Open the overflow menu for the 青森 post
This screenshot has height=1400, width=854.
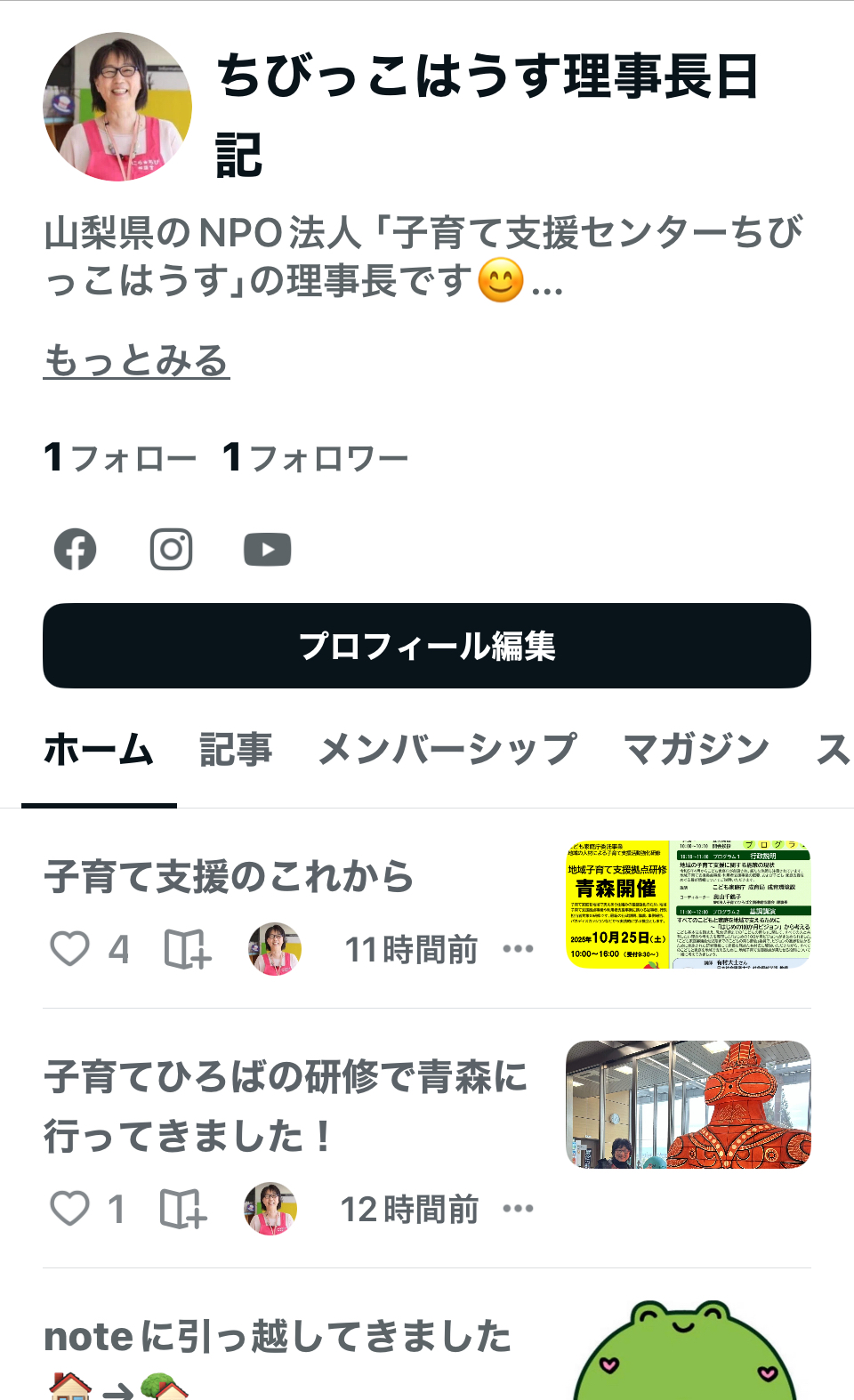tap(518, 1209)
